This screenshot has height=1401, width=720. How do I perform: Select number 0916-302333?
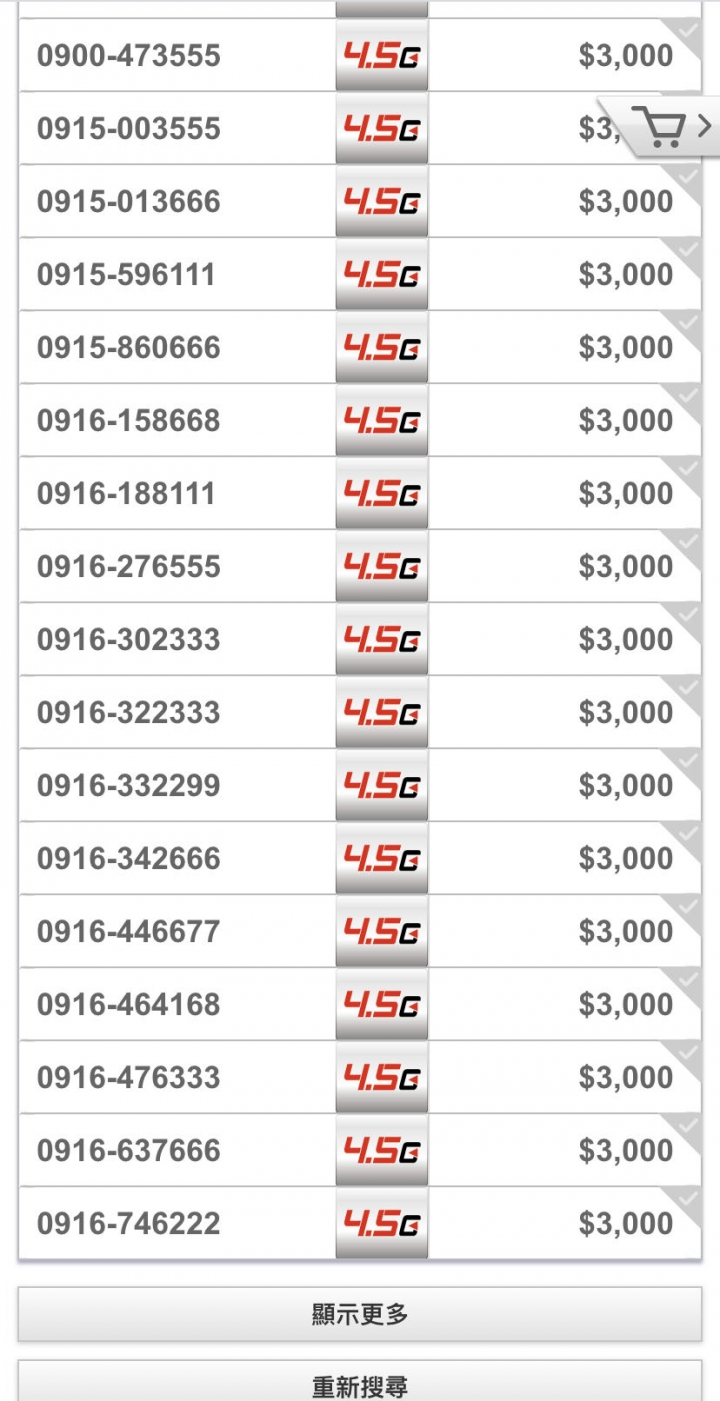click(x=360, y=639)
